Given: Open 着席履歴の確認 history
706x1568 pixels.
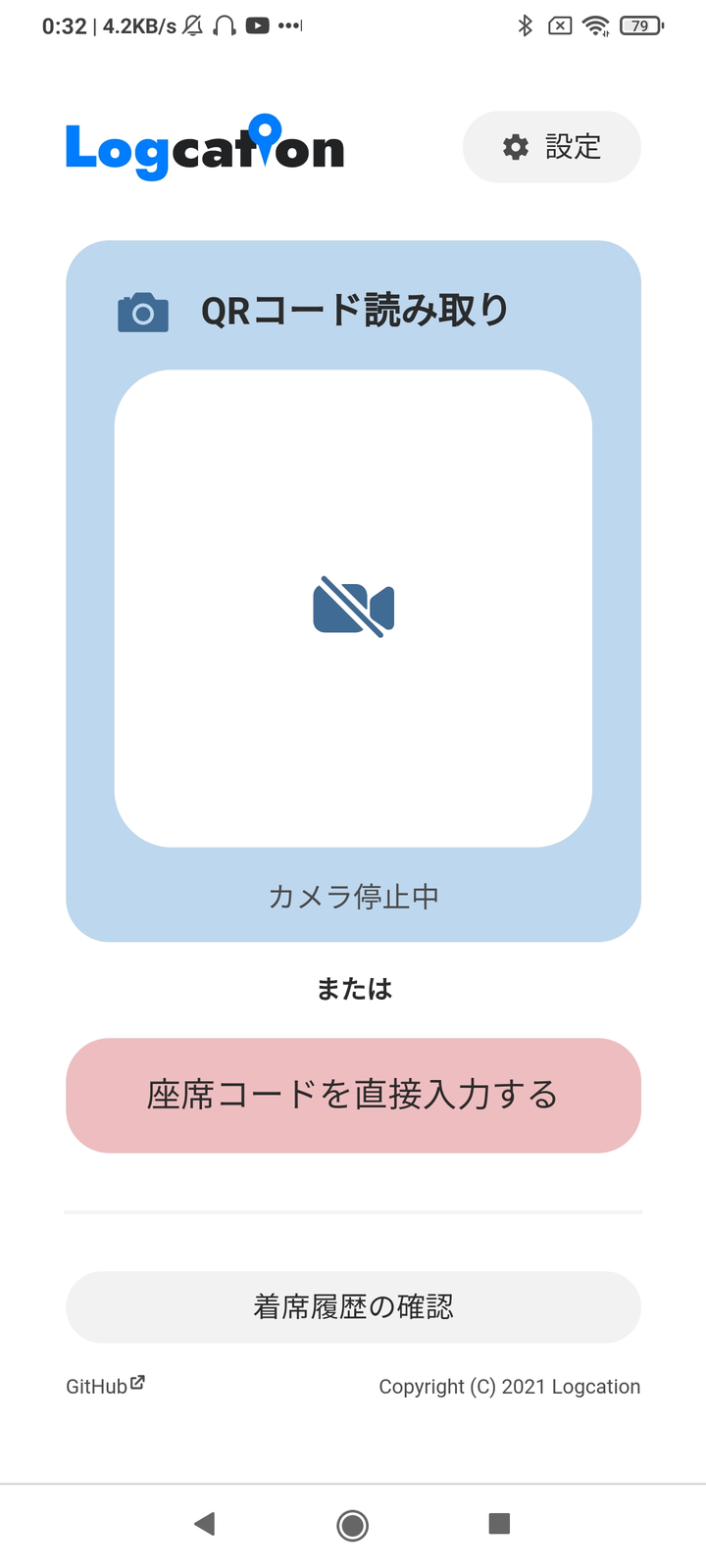Looking at the screenshot, I should pos(353,1306).
